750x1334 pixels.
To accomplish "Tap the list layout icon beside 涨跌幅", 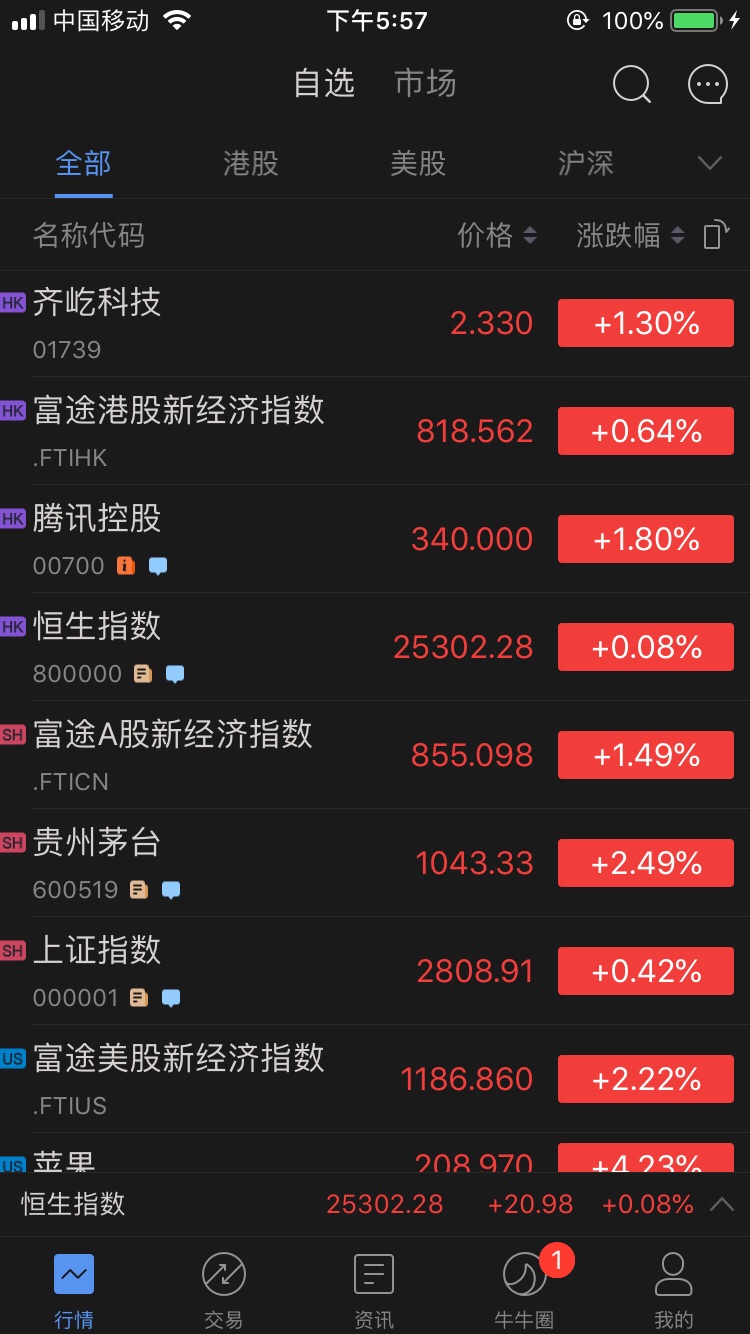I will point(716,235).
